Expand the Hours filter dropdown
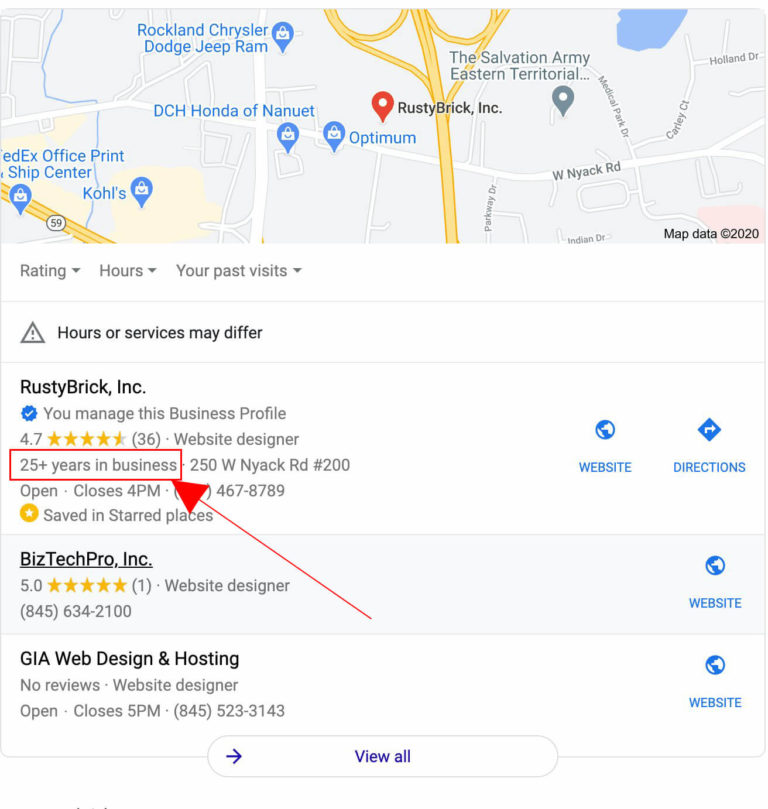The height and width of the screenshot is (809, 768). point(127,270)
